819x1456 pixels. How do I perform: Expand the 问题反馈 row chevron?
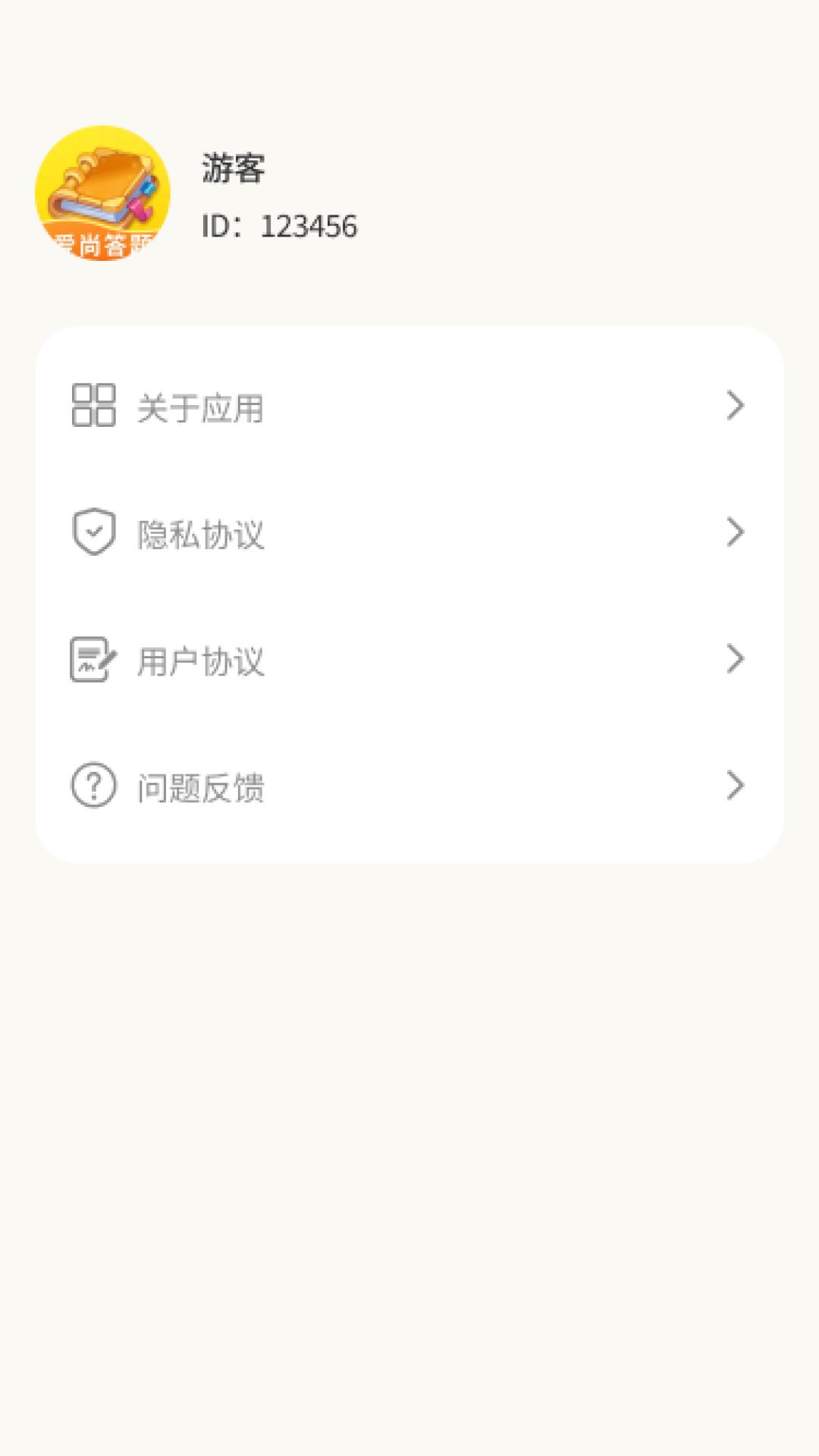[x=734, y=787]
